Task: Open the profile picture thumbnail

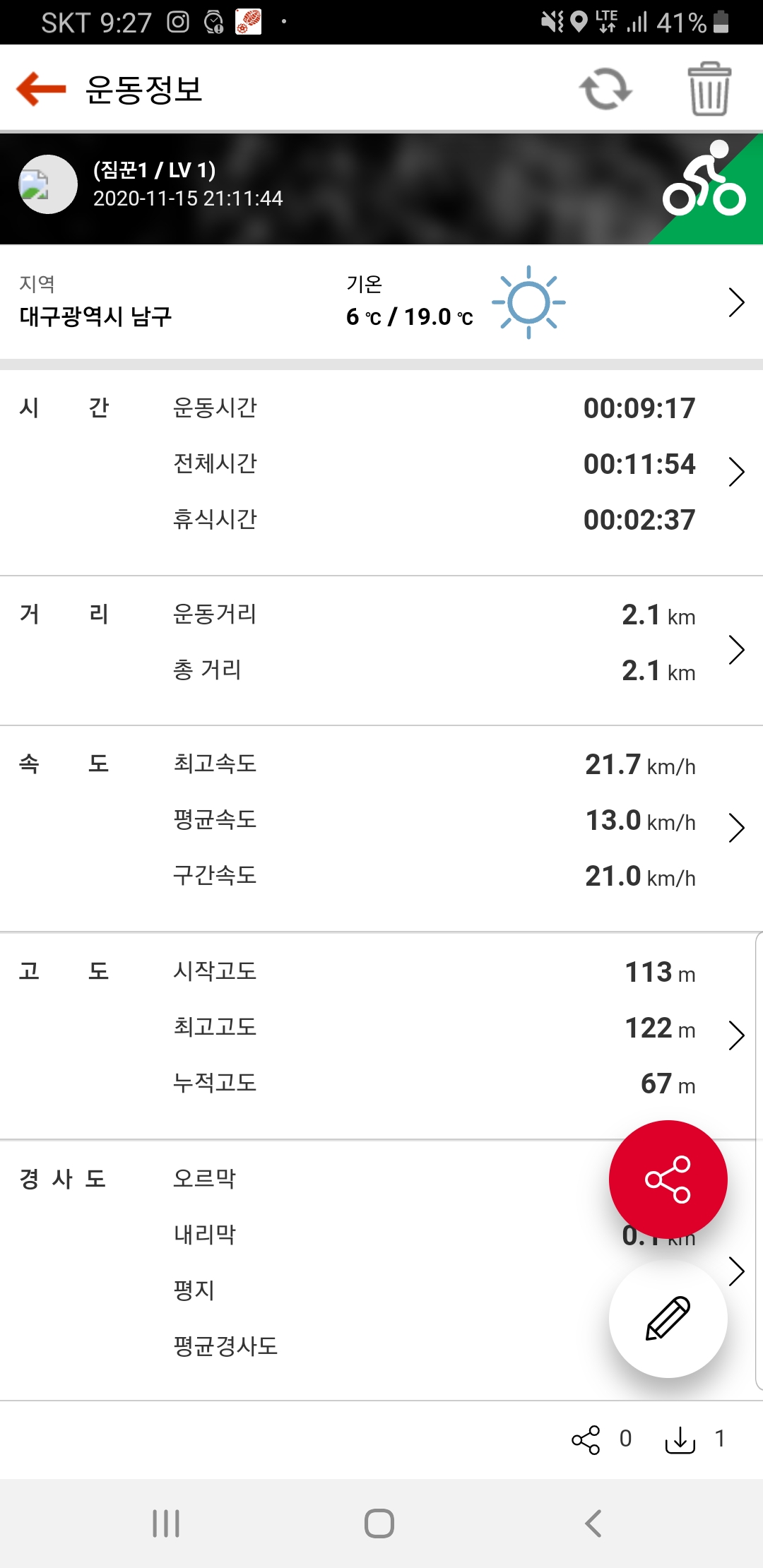Action: click(x=47, y=184)
